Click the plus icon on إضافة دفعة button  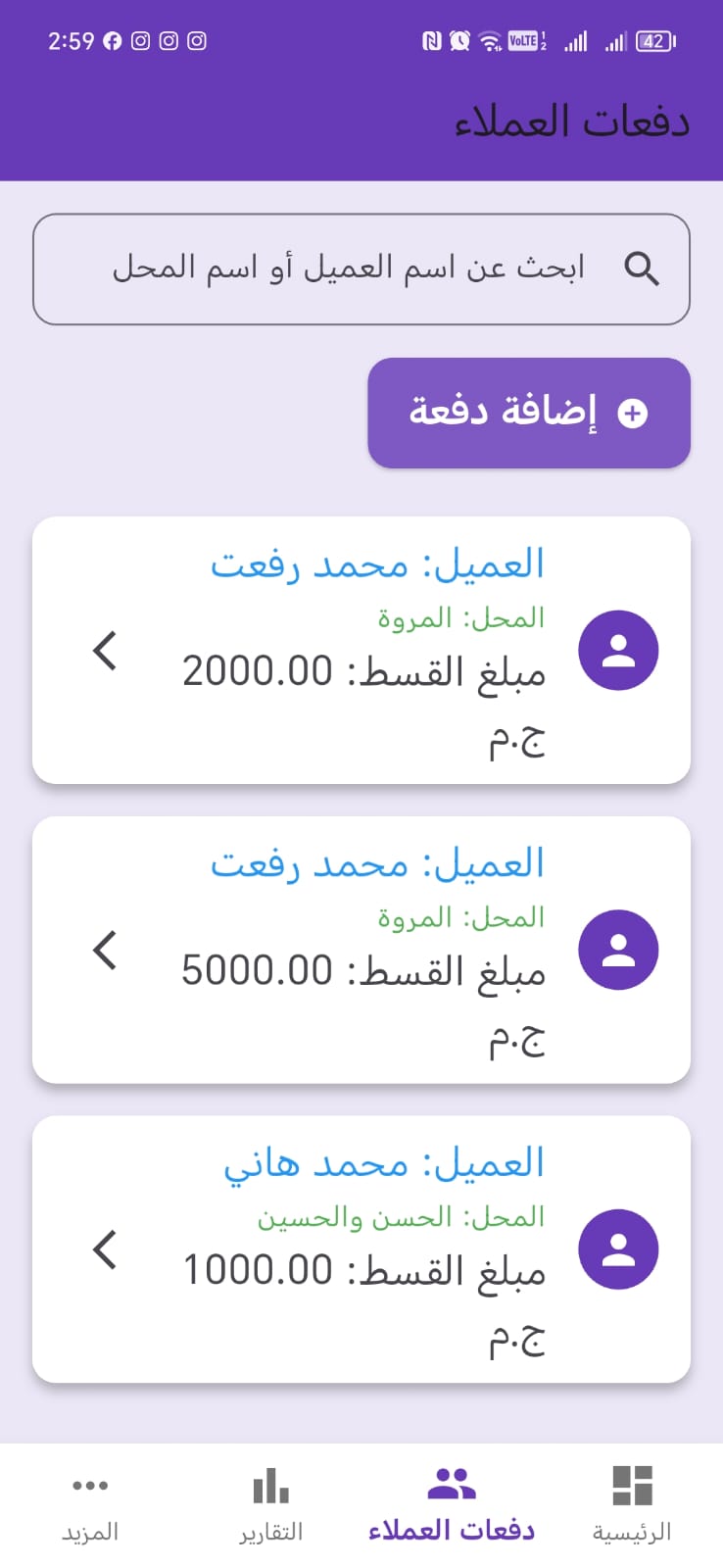point(633,413)
